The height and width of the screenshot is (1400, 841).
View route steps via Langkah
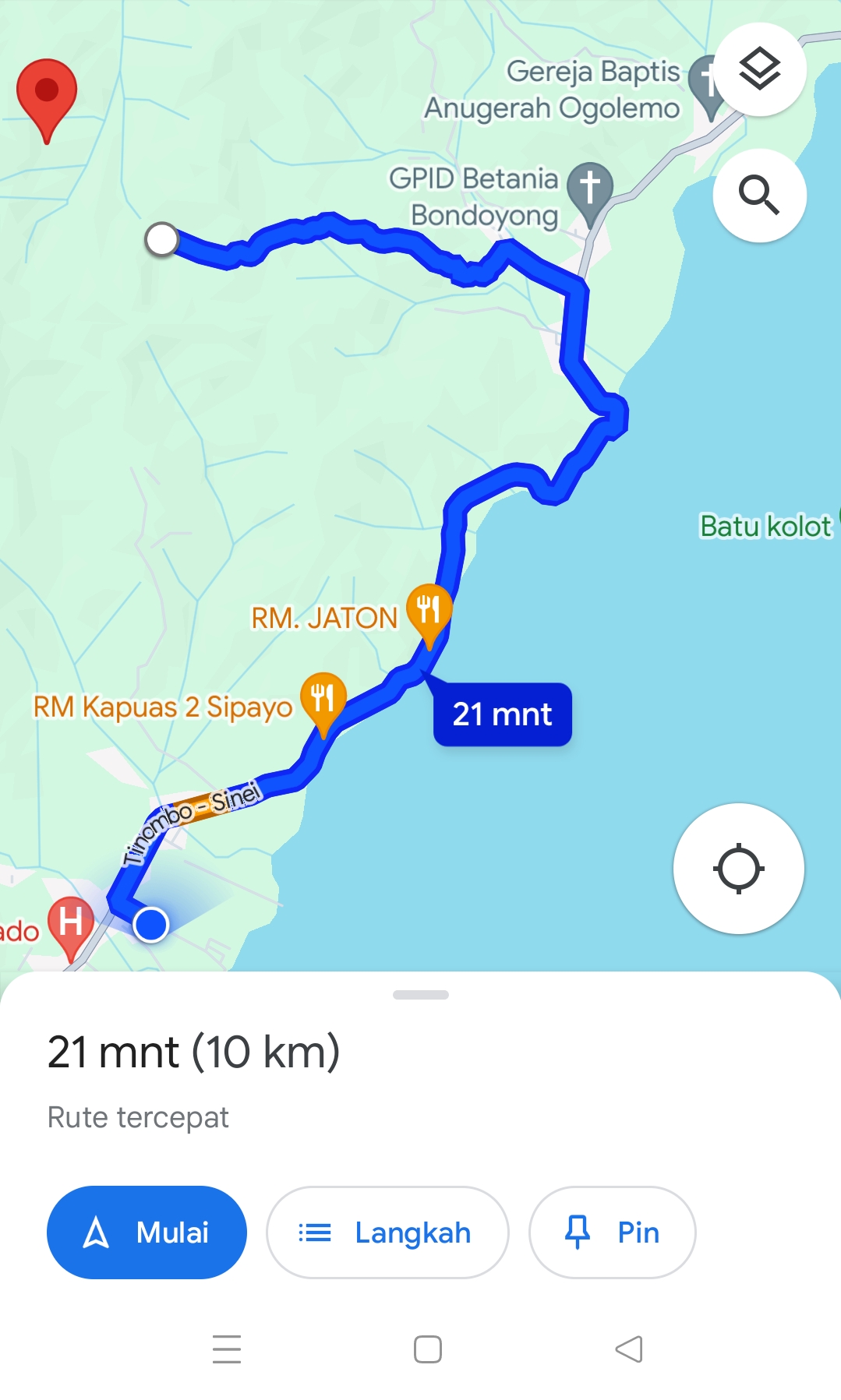(387, 1232)
